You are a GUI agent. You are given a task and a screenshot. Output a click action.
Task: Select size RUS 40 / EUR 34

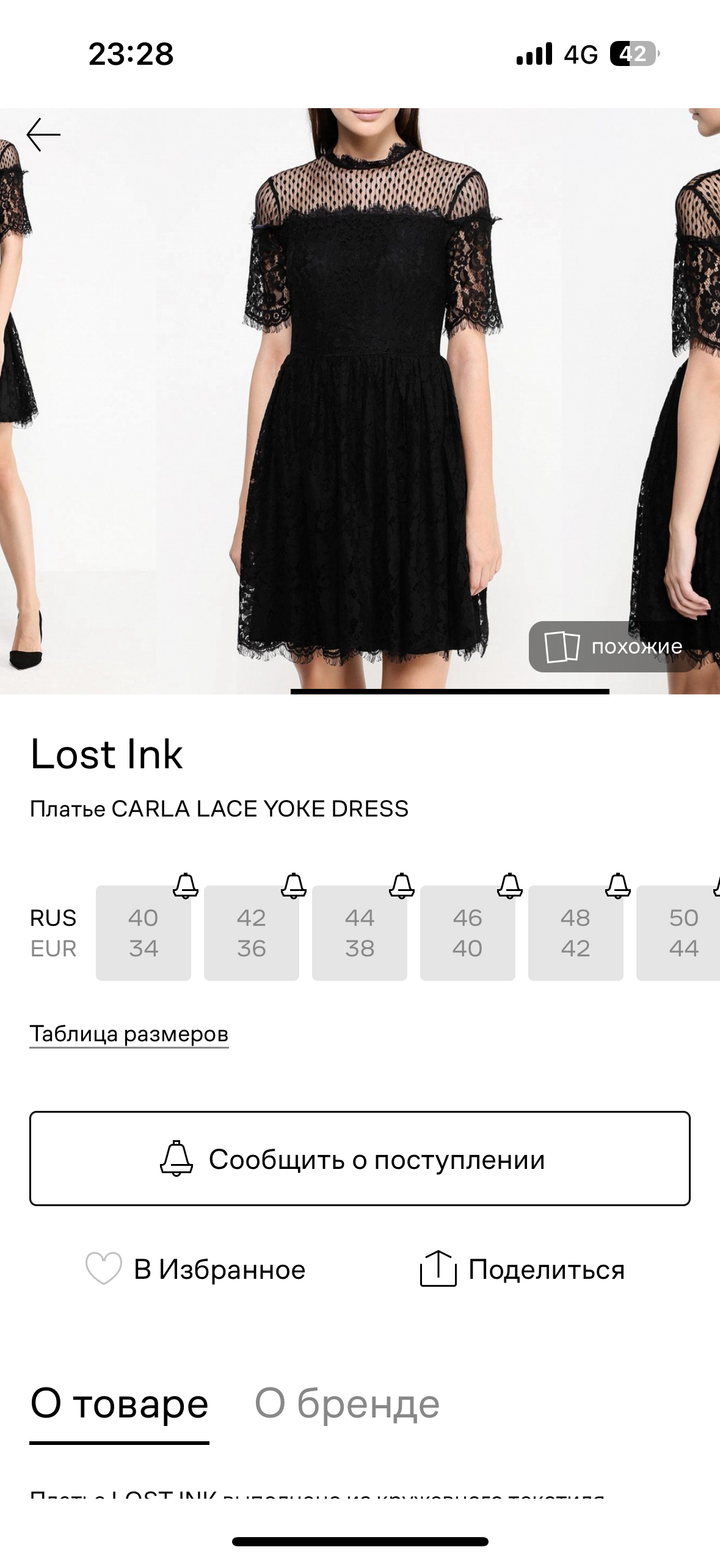pyautogui.click(x=143, y=933)
